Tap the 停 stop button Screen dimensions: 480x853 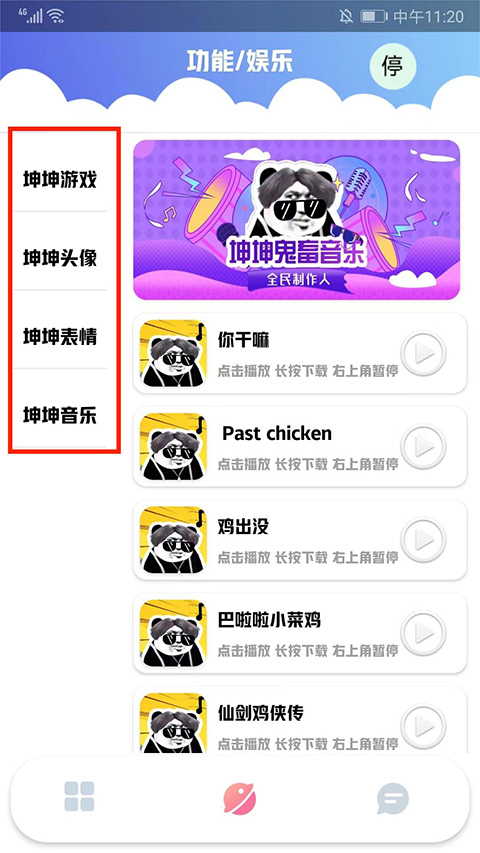tap(392, 66)
